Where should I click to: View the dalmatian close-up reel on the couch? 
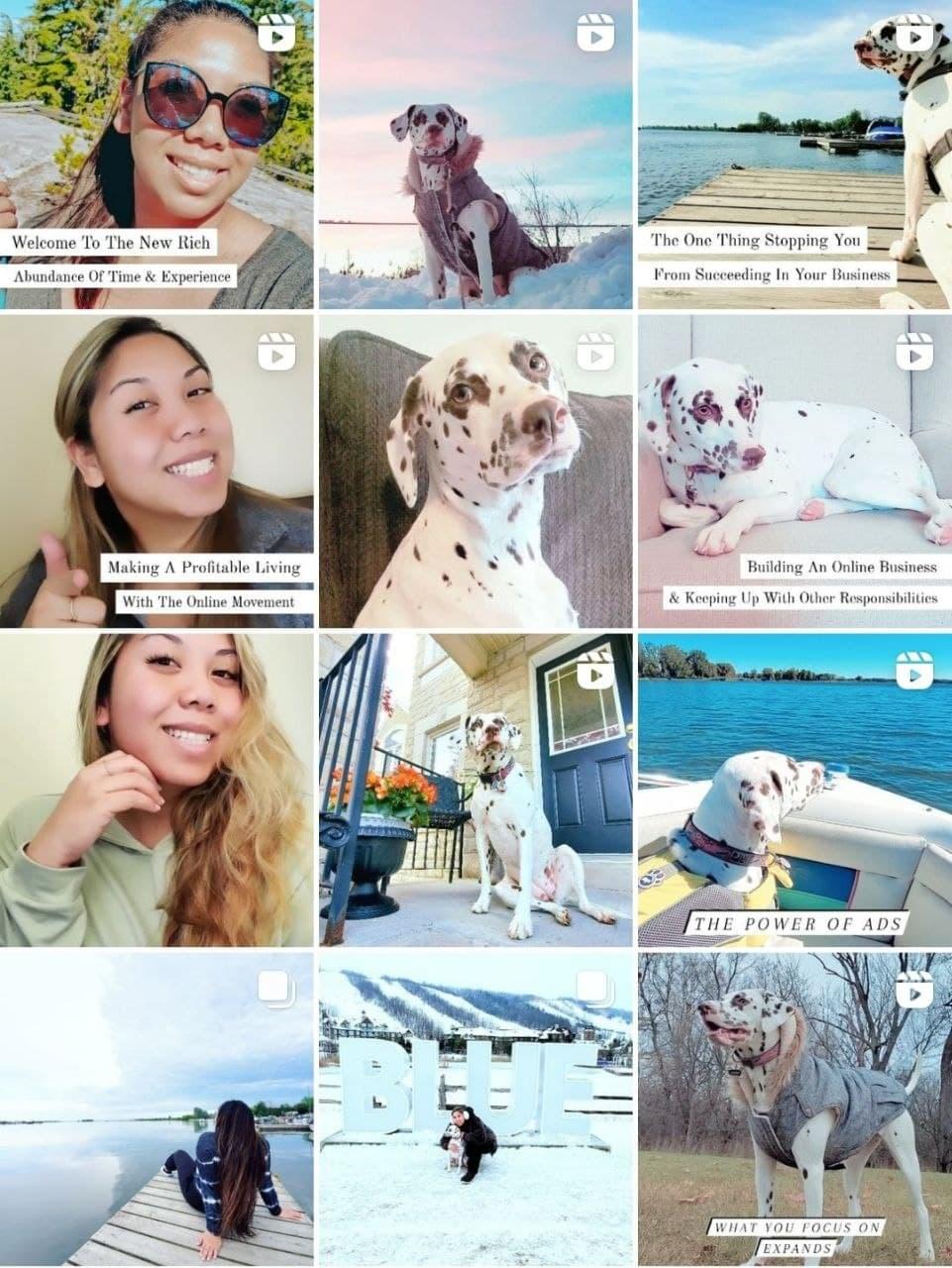[x=475, y=472]
